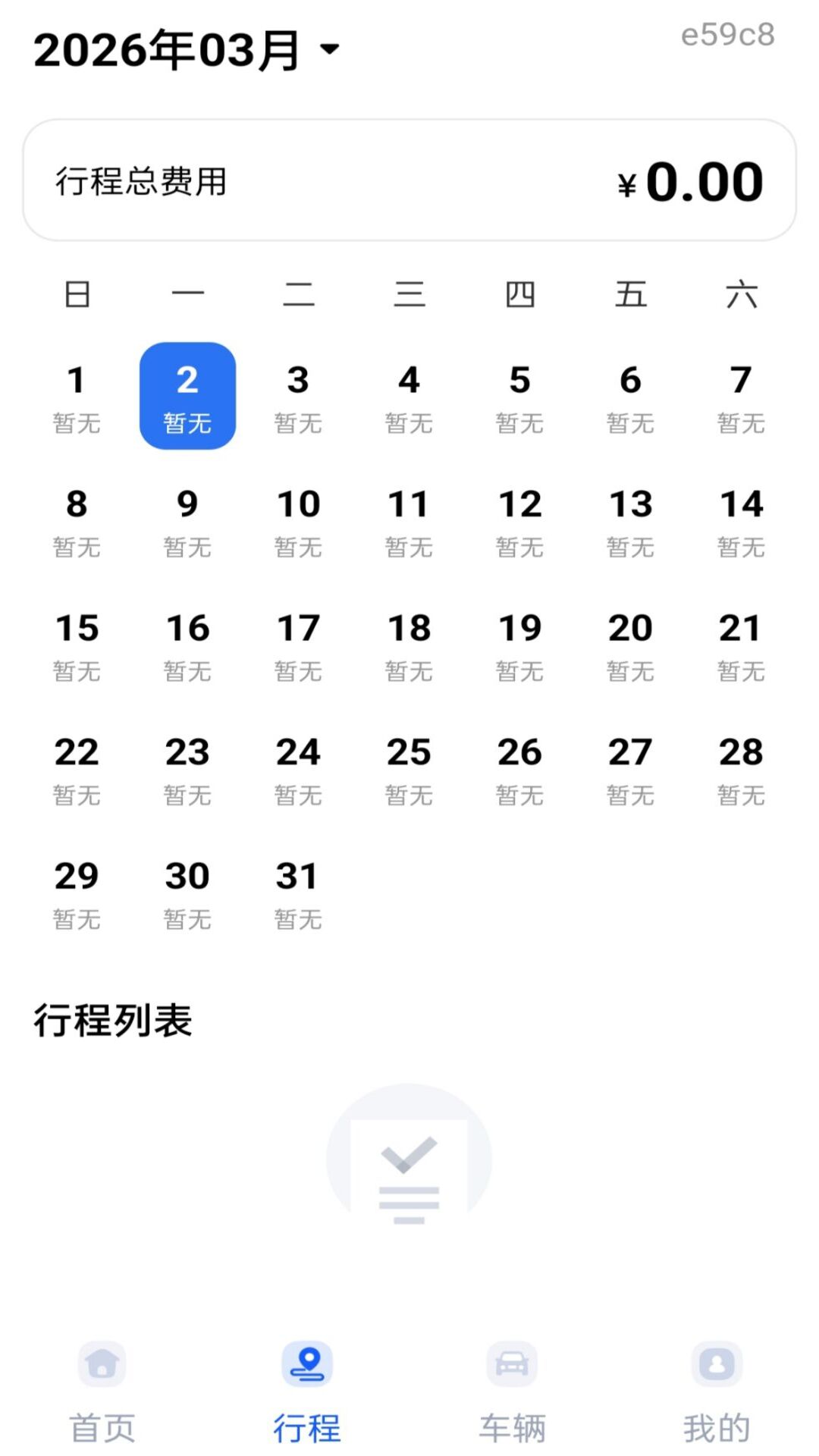Click the 车辆 vehicle car icon
The image size is (819, 1456).
512,1363
